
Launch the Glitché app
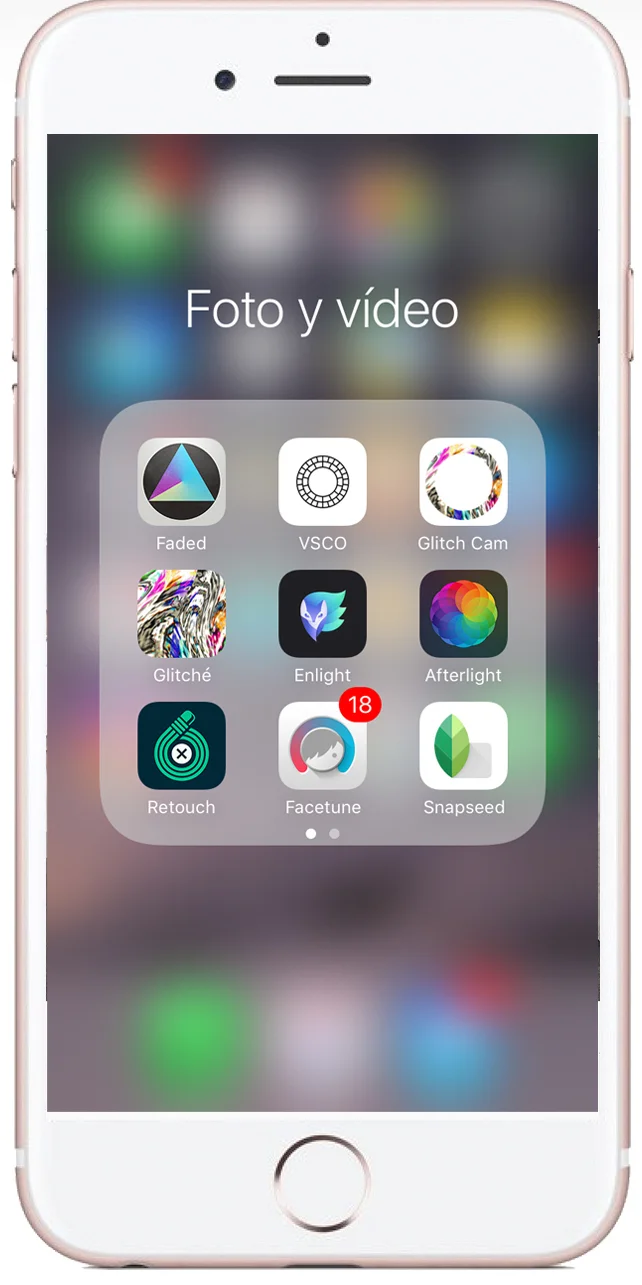point(181,613)
